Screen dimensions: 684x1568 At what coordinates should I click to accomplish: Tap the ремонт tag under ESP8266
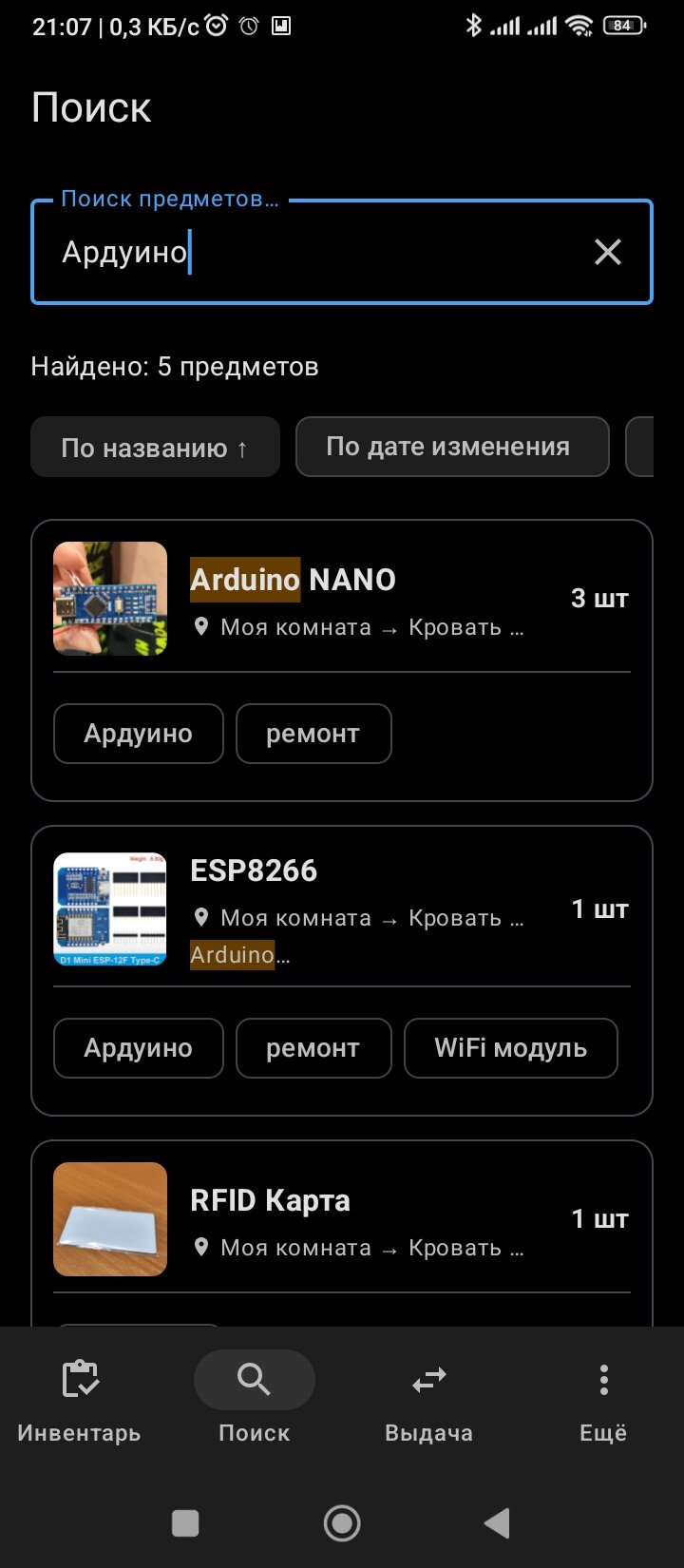pyautogui.click(x=313, y=1048)
